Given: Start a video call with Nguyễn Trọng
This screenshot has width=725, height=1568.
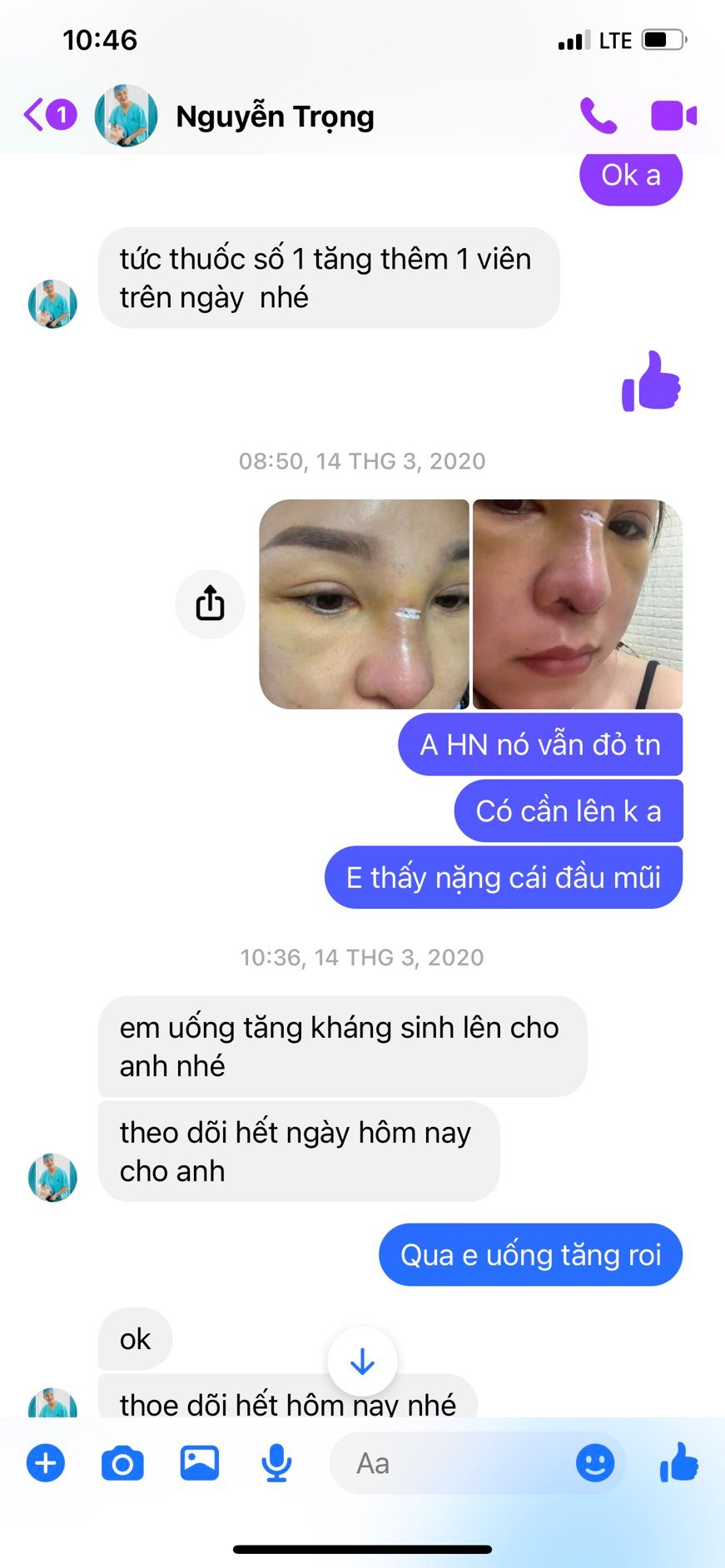Looking at the screenshot, I should (x=673, y=116).
